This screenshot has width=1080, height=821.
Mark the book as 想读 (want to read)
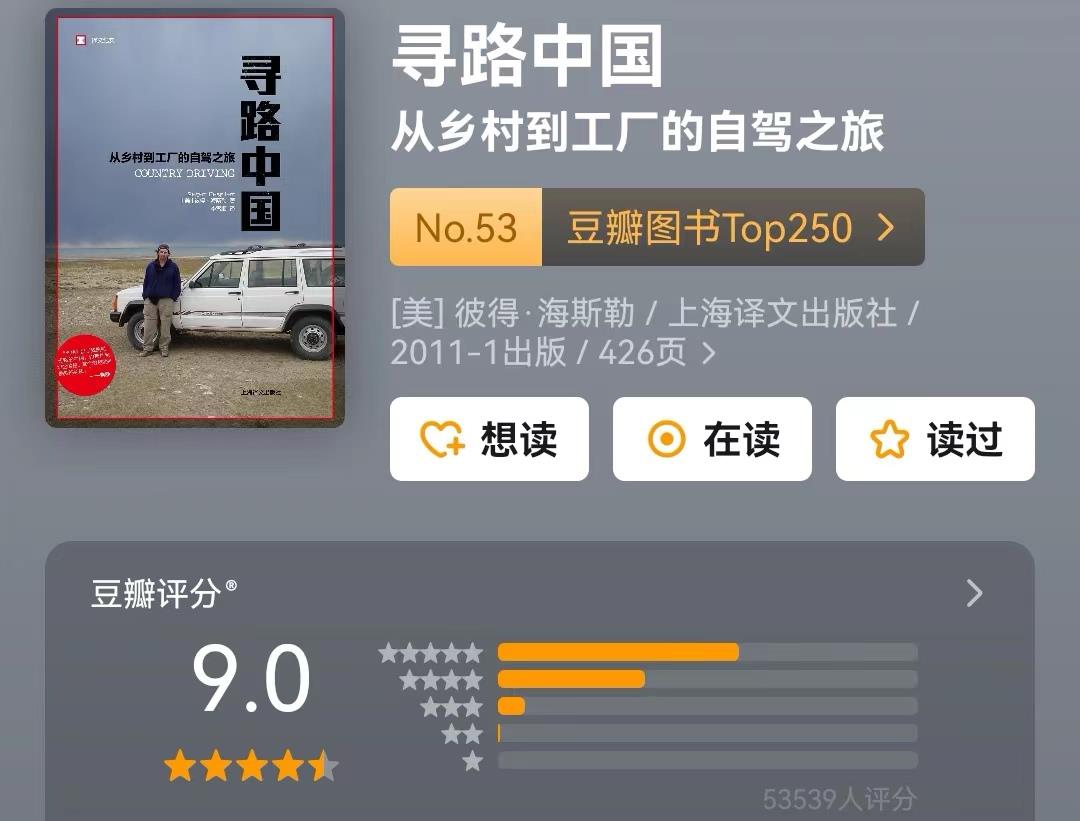pos(489,439)
